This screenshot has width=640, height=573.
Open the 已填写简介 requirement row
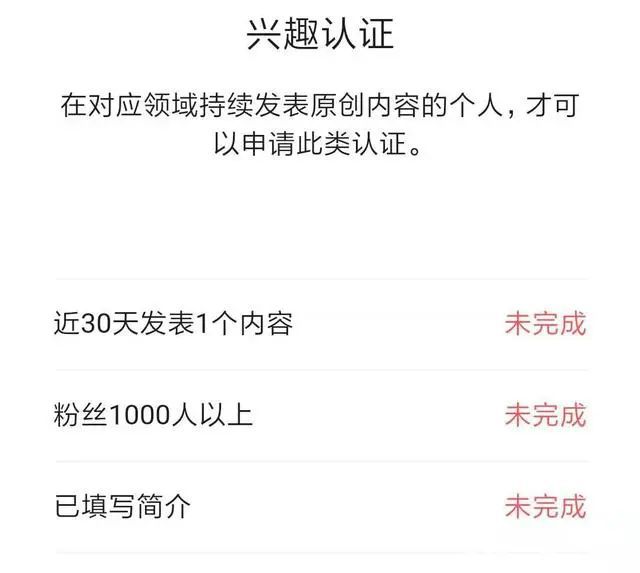point(320,506)
